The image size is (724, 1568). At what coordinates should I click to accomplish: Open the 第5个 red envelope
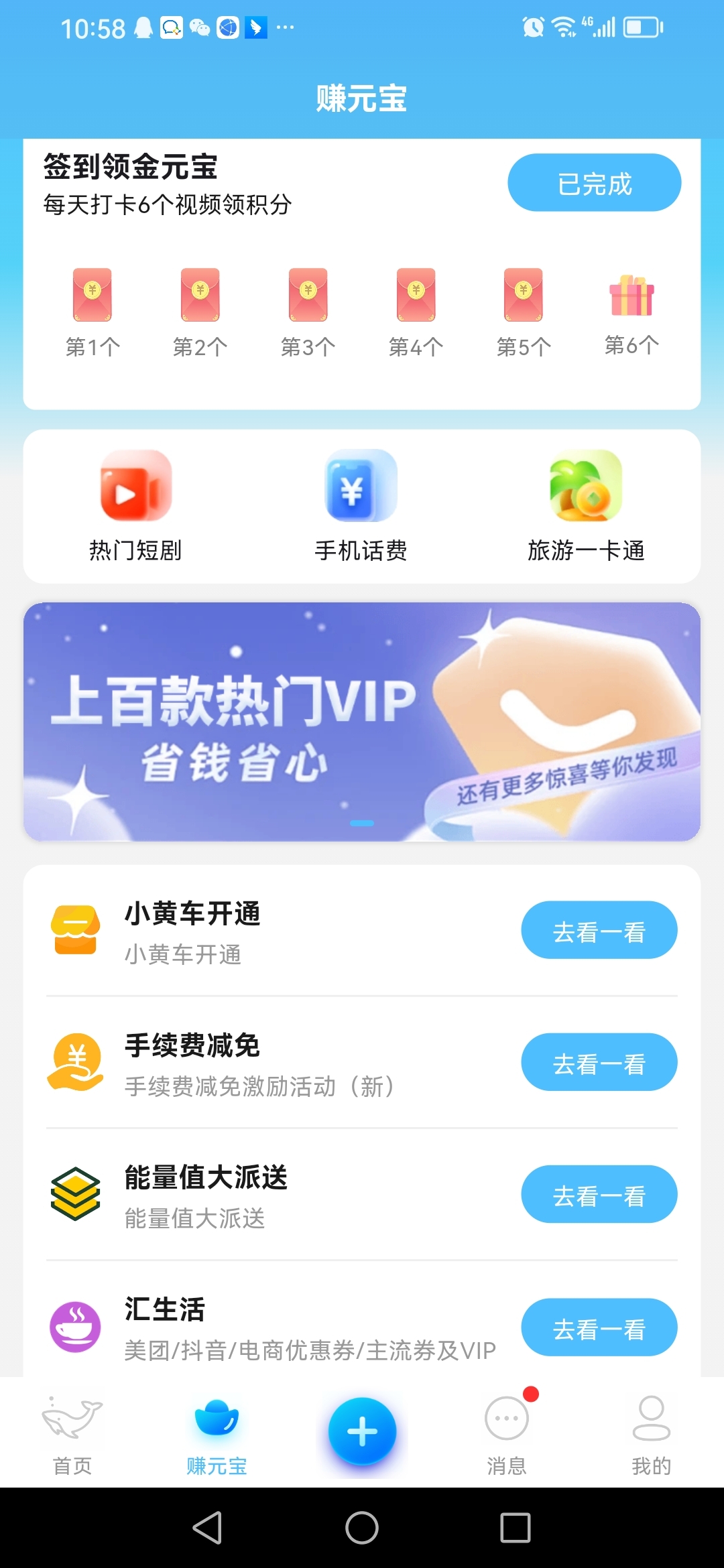click(523, 295)
